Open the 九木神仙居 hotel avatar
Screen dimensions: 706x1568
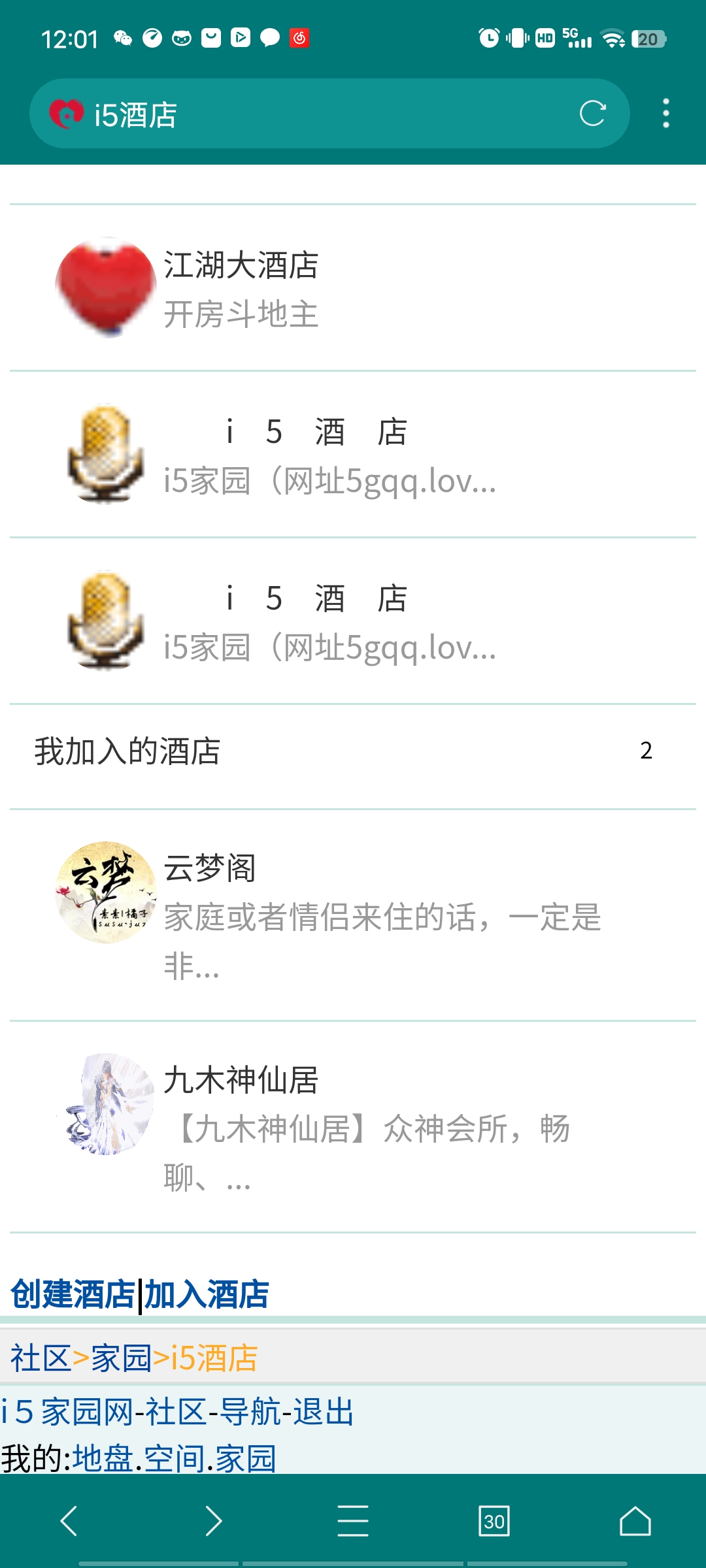[x=105, y=1104]
